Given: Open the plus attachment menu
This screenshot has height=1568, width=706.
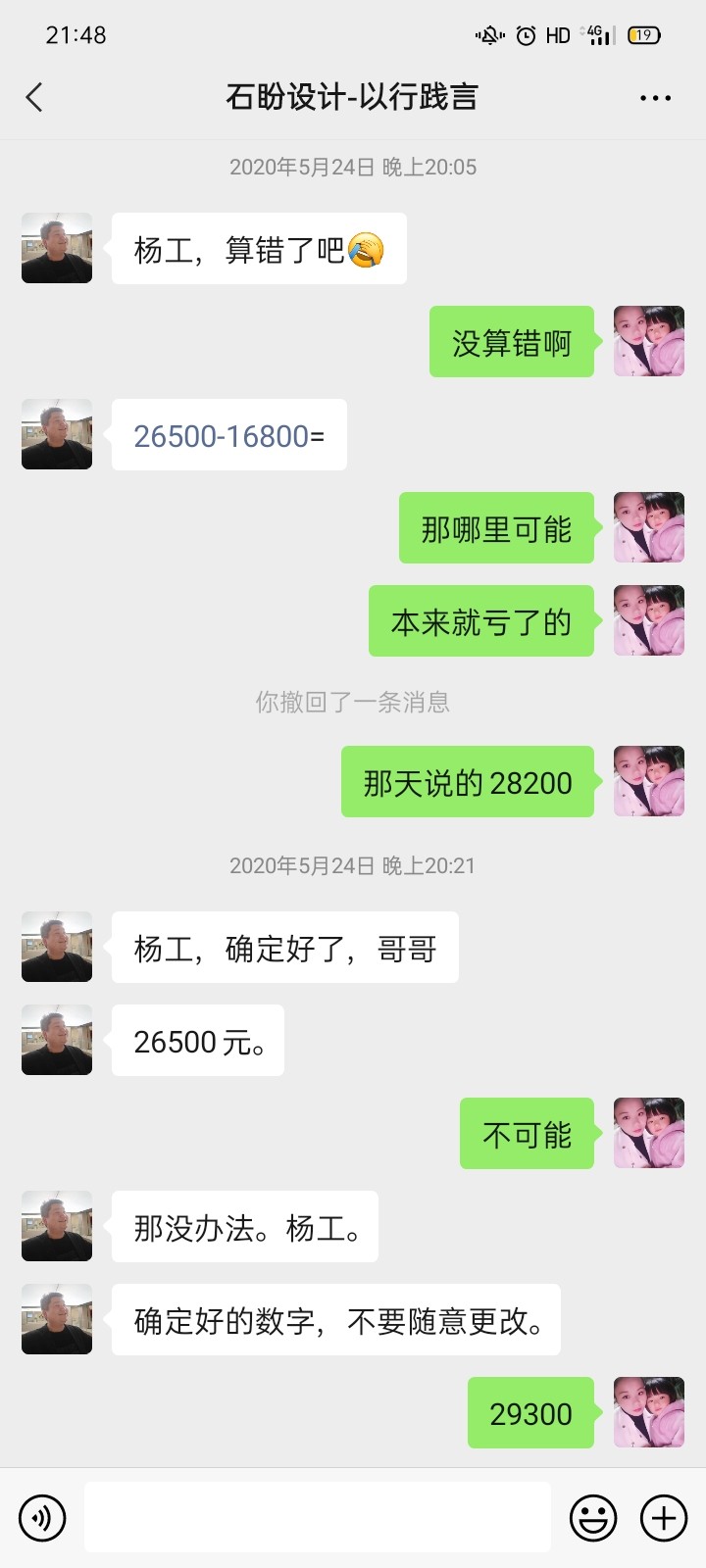Looking at the screenshot, I should (x=664, y=1518).
